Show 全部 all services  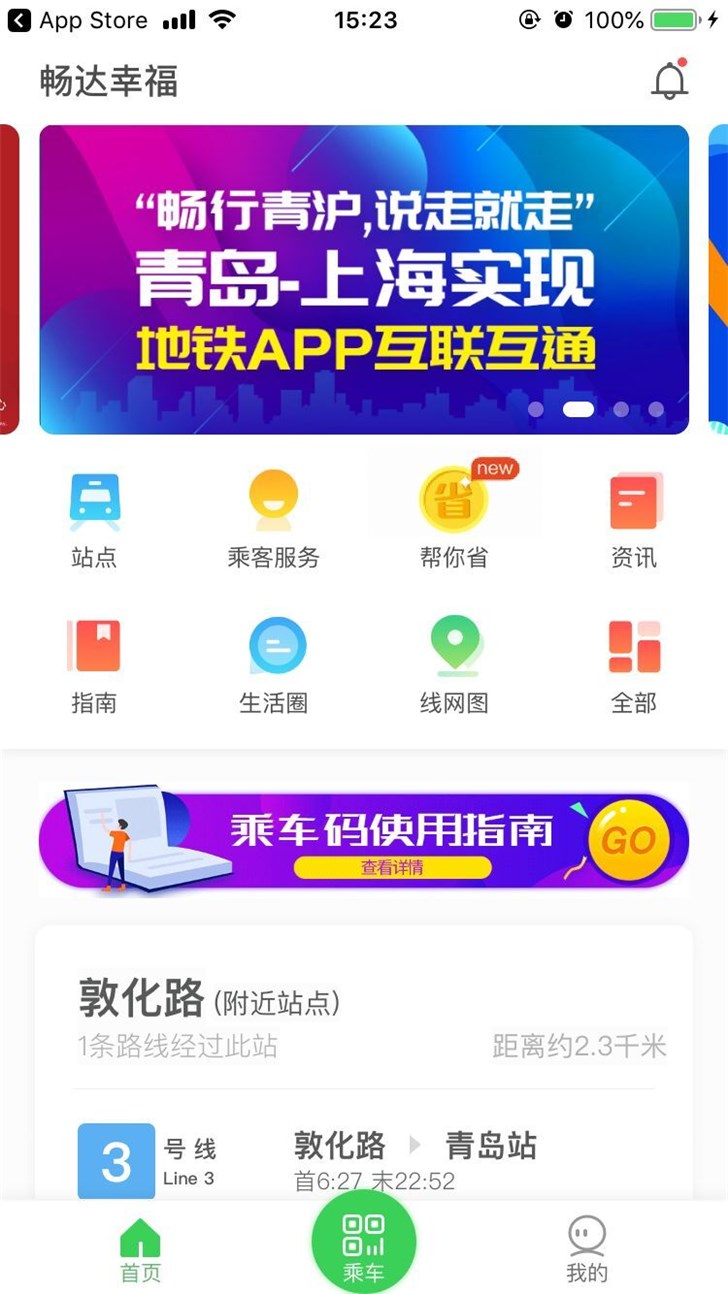pyautogui.click(x=634, y=666)
